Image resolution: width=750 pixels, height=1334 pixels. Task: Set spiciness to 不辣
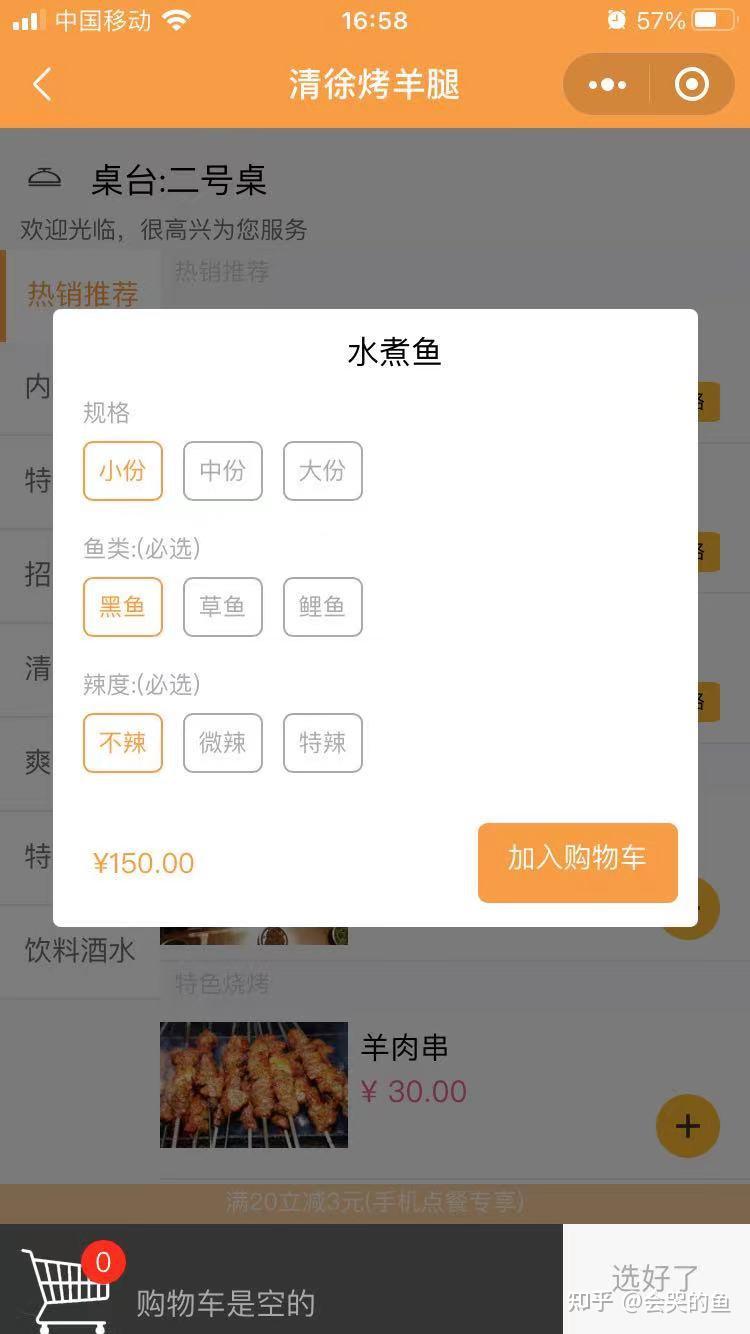pyautogui.click(x=123, y=743)
